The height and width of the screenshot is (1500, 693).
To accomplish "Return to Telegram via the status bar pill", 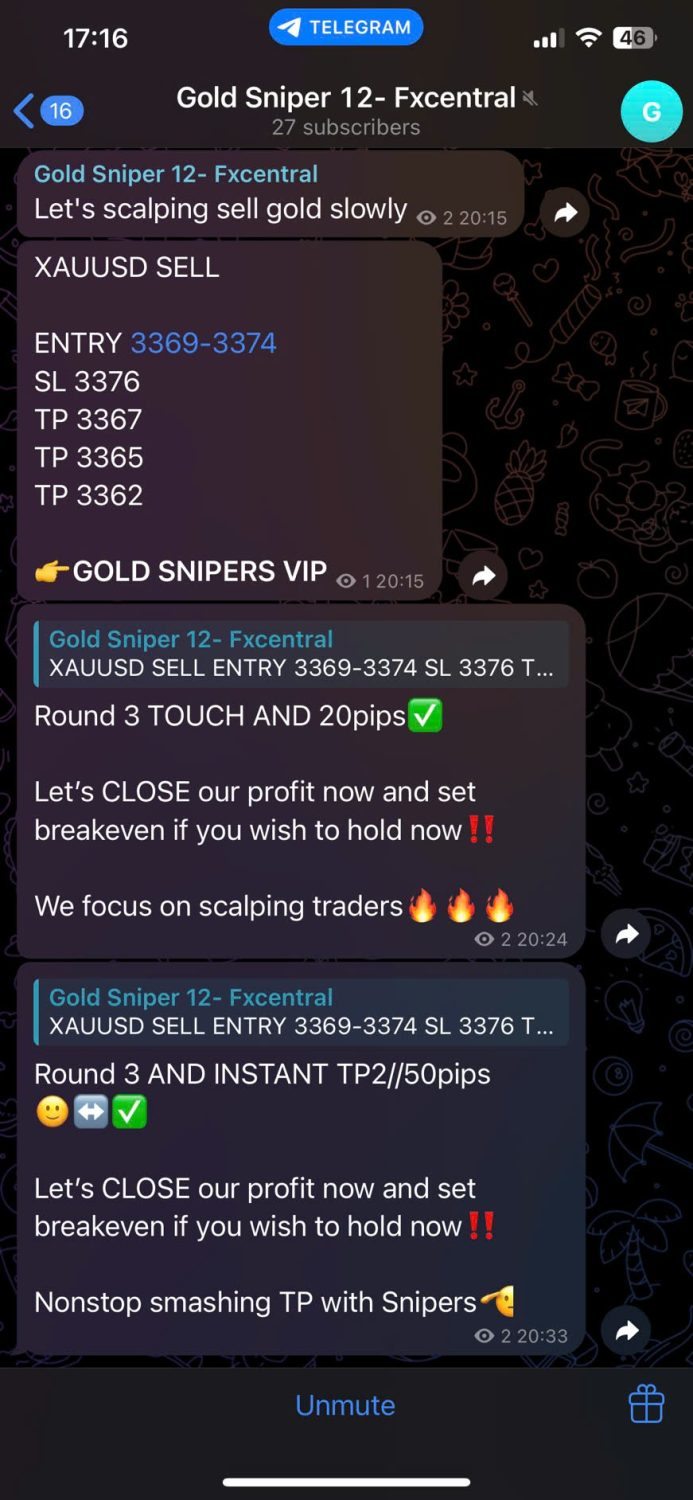I will coord(346,28).
